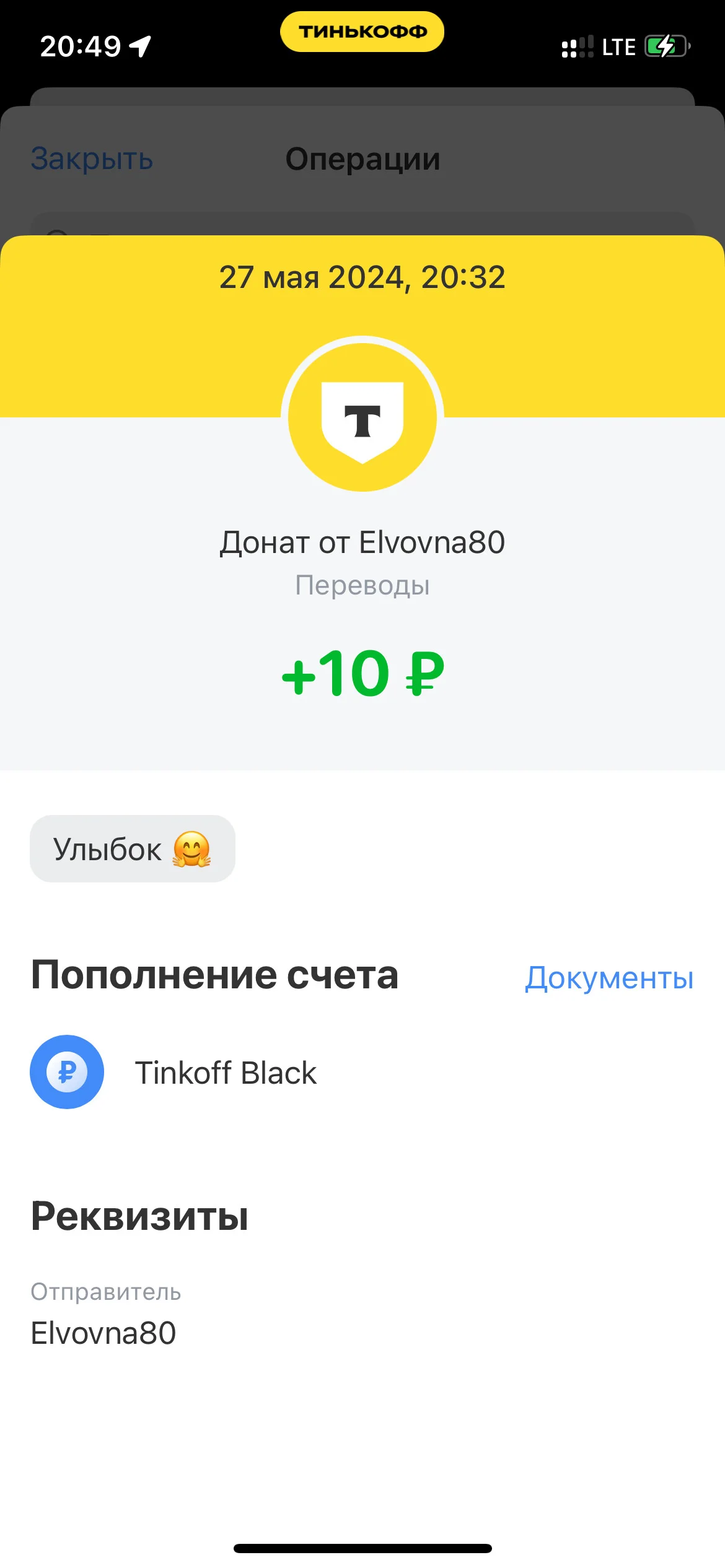Open the Tinkoff Black account row
Screen dimensions: 725x1568
click(362, 1072)
